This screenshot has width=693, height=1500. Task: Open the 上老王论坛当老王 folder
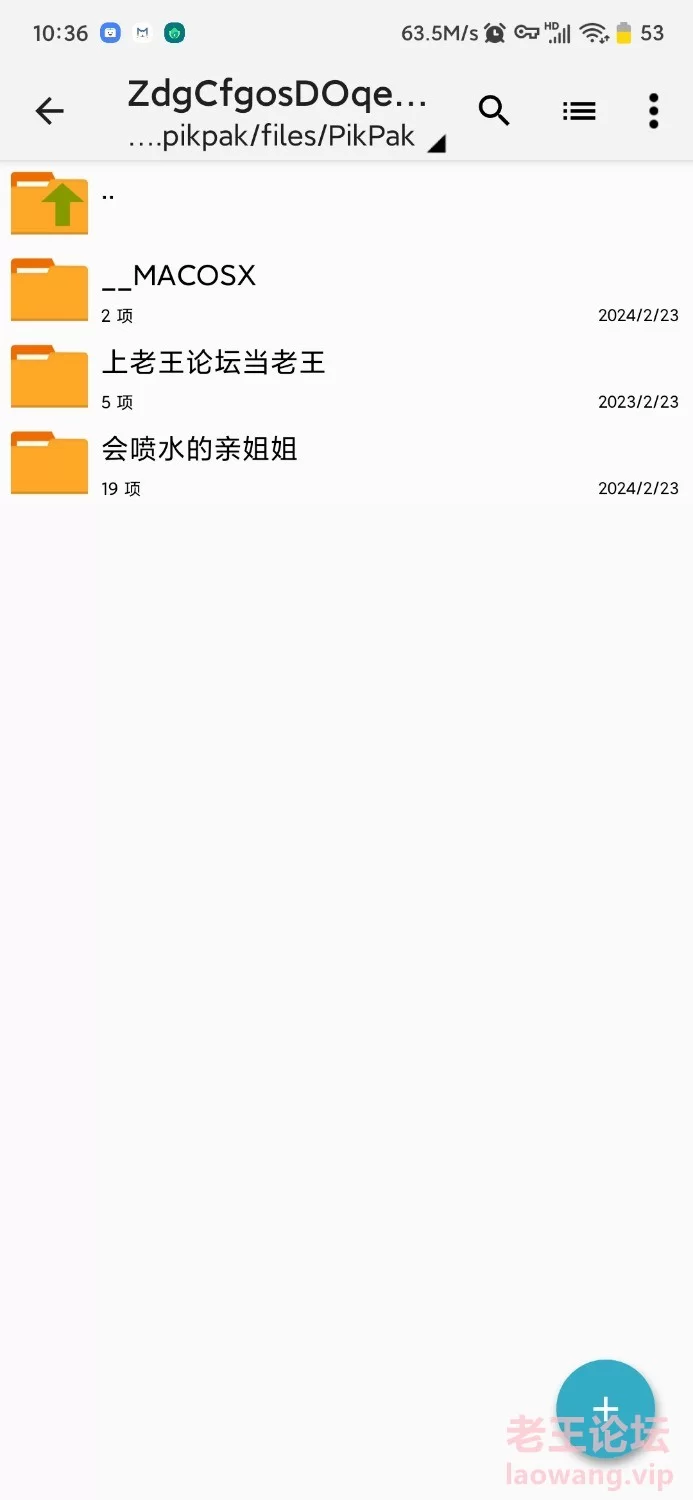(x=346, y=376)
